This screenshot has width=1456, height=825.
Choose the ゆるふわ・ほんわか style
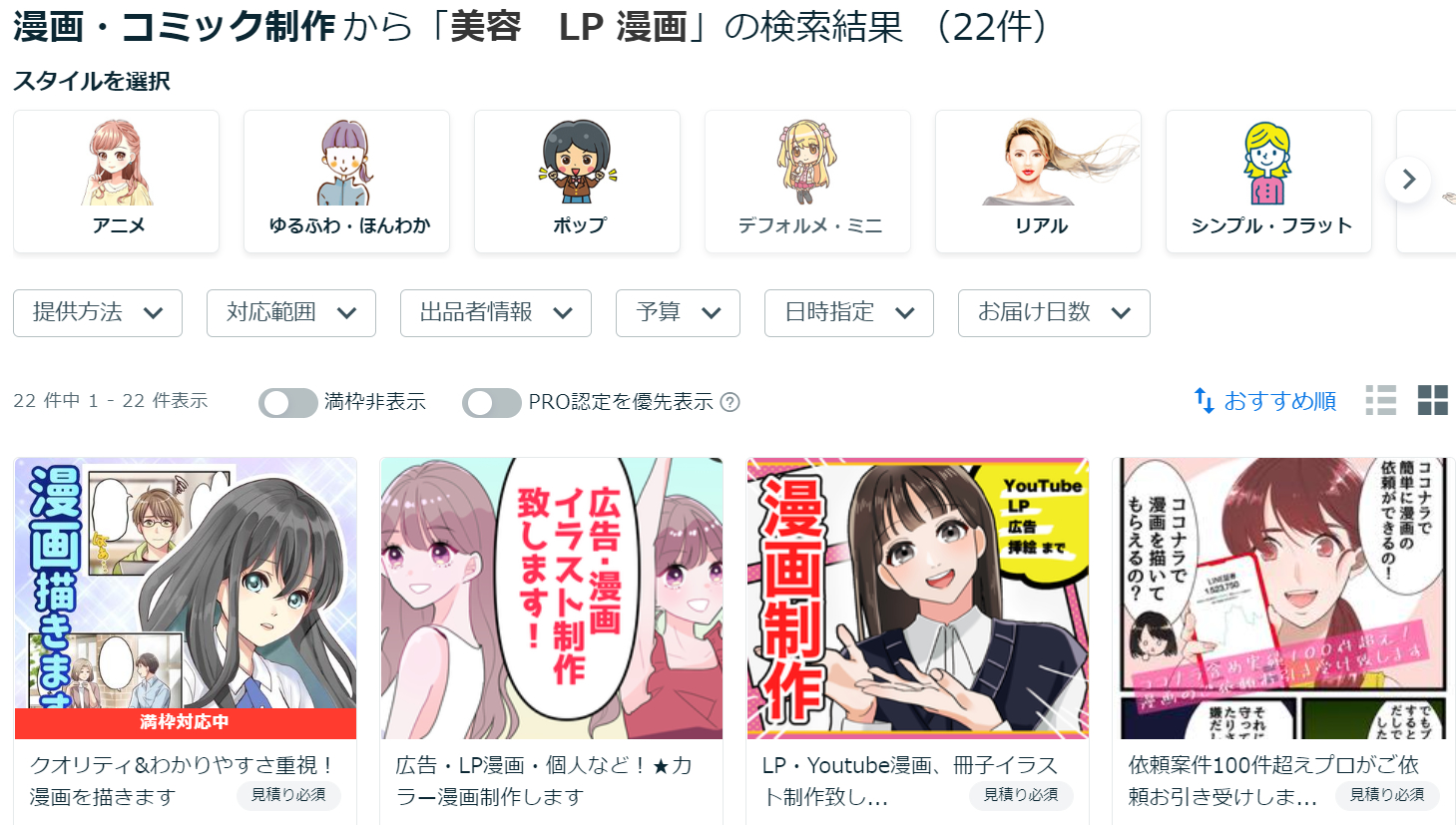[346, 182]
